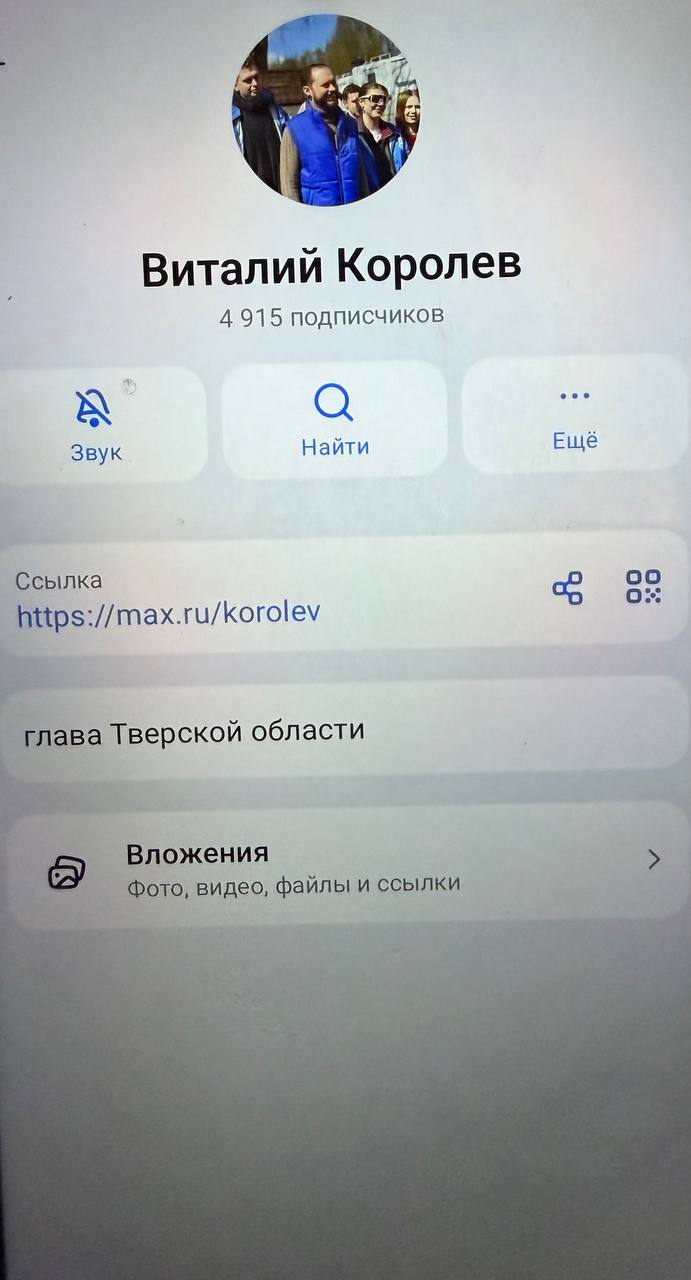691x1280 pixels.
Task: Share the channel link
Action: 568,588
